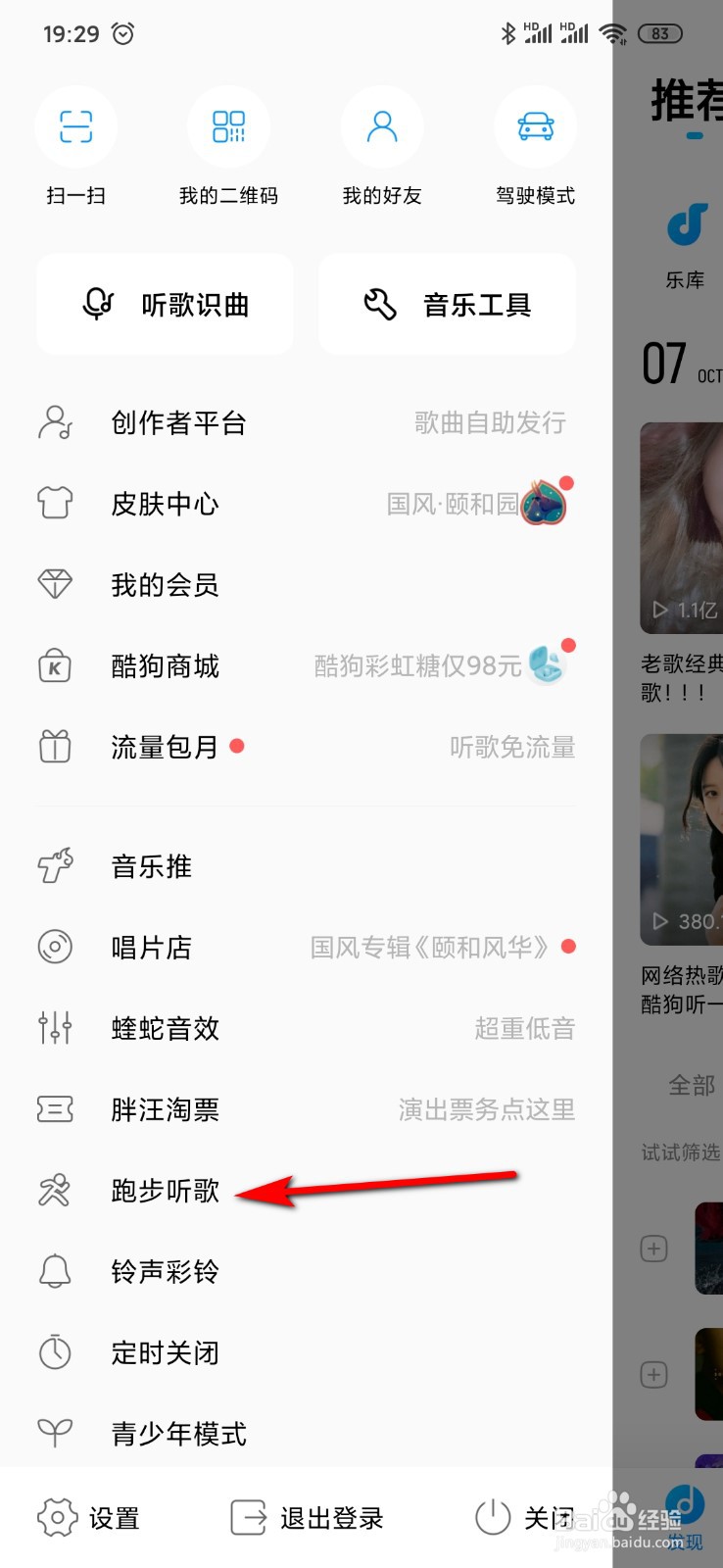Screen dimensions: 723x1568
Task: Select 全部 filter on recommendations
Action: click(691, 1085)
